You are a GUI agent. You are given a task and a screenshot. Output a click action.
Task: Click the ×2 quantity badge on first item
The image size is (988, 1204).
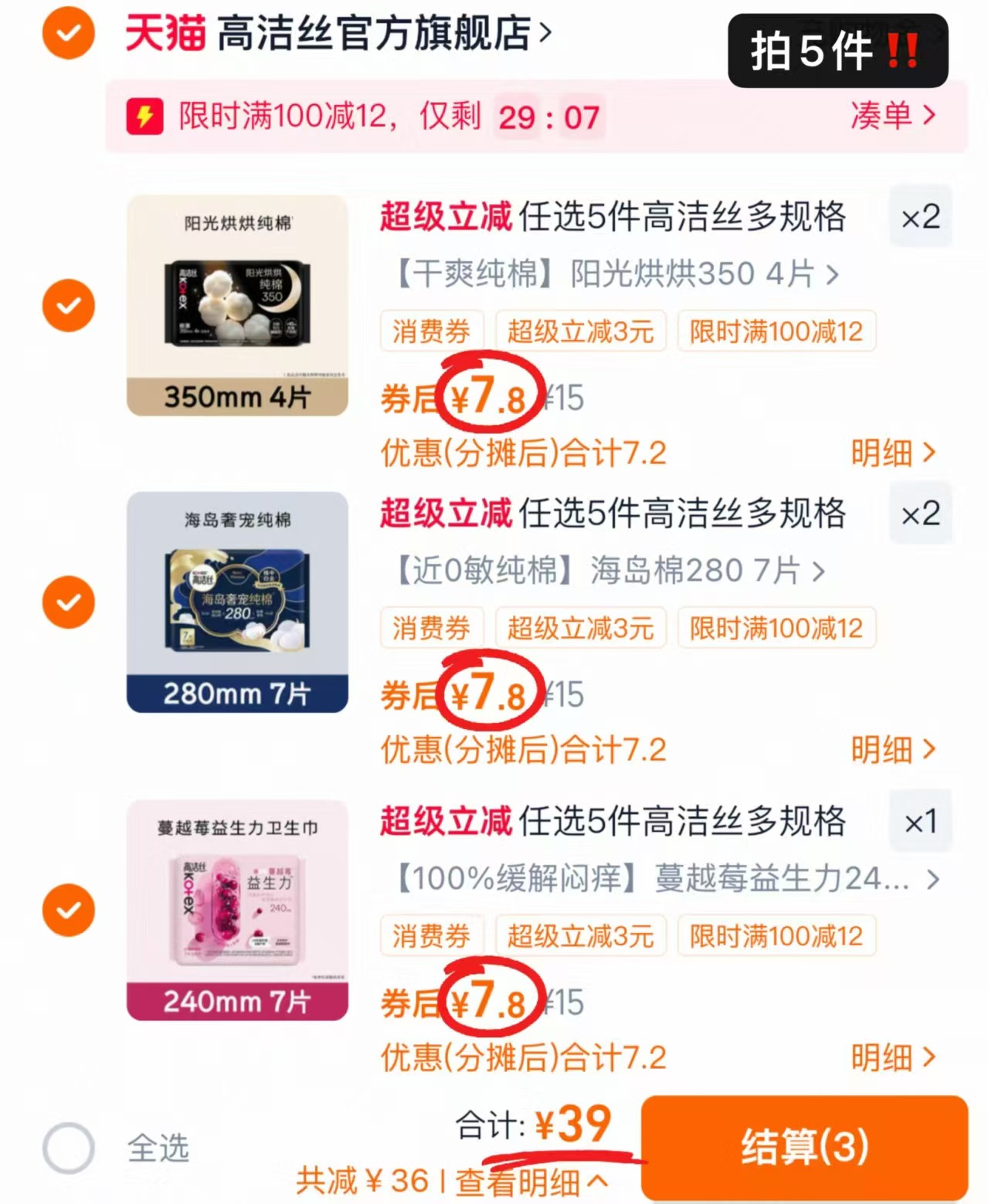click(920, 217)
